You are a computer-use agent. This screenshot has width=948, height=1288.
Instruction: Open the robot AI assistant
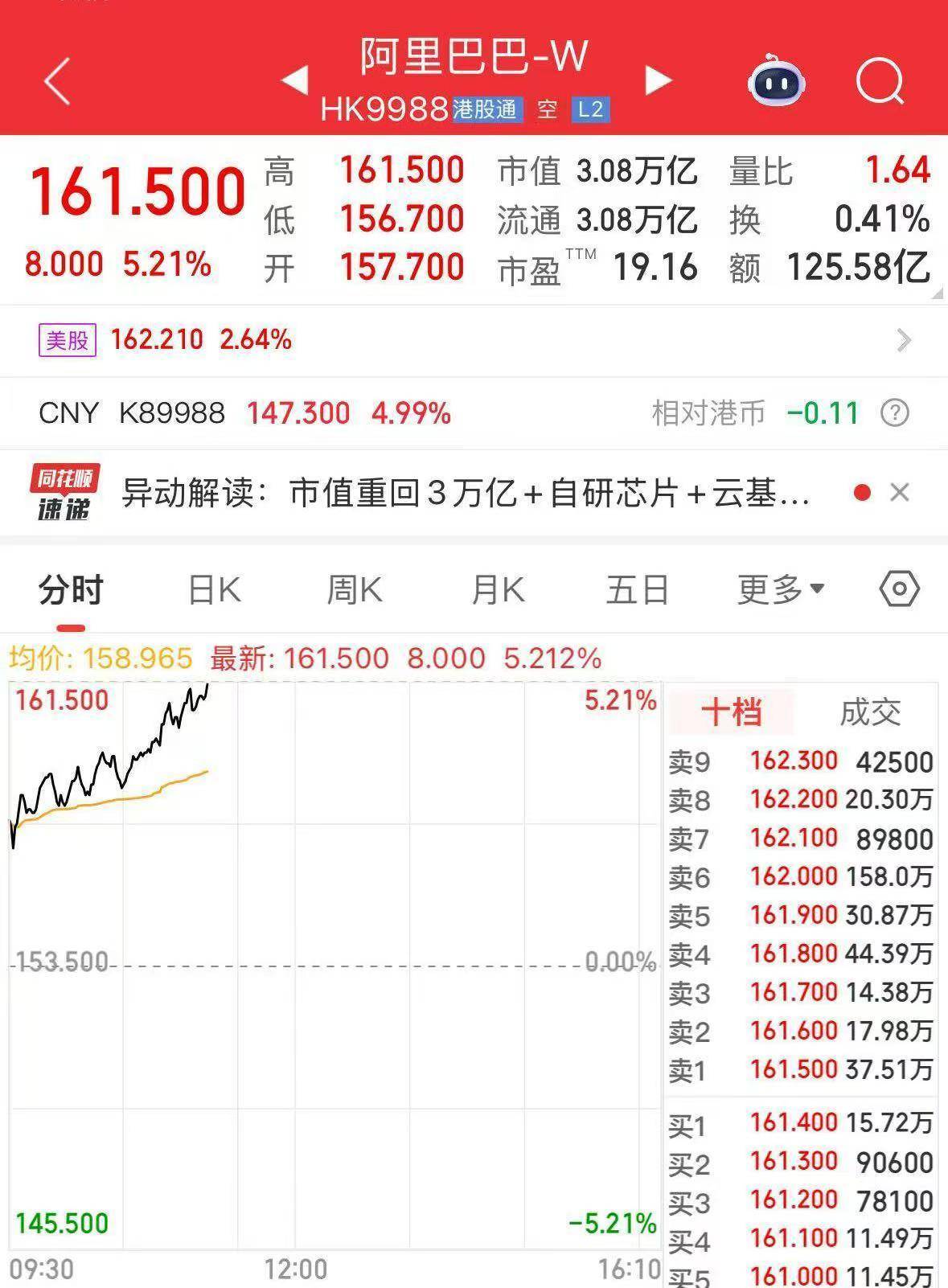click(x=776, y=81)
